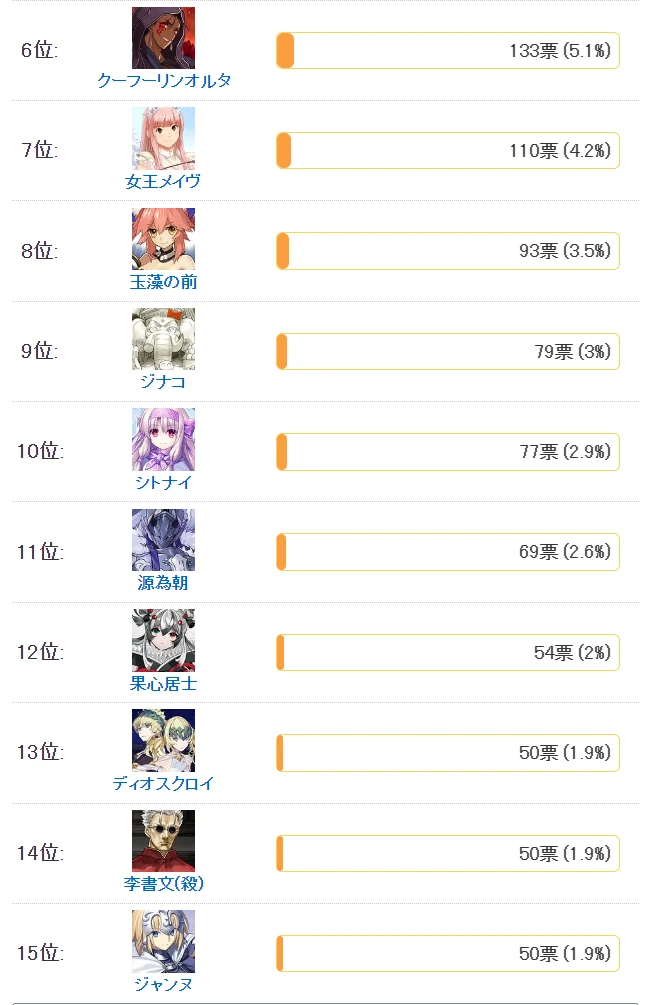Open the ジャンヌ character link
This screenshot has height=1005, width=650.
(163, 985)
